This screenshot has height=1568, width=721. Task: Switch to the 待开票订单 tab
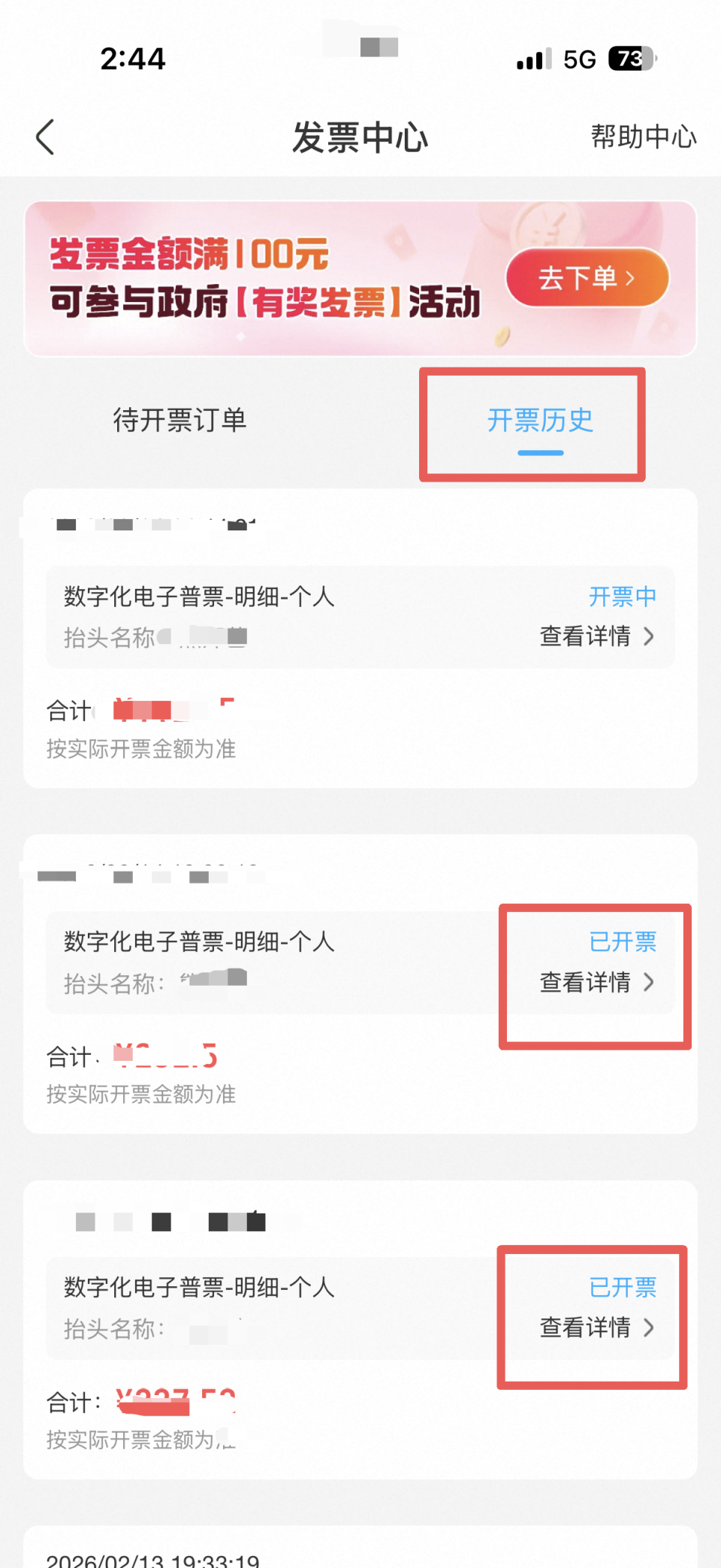(x=179, y=421)
